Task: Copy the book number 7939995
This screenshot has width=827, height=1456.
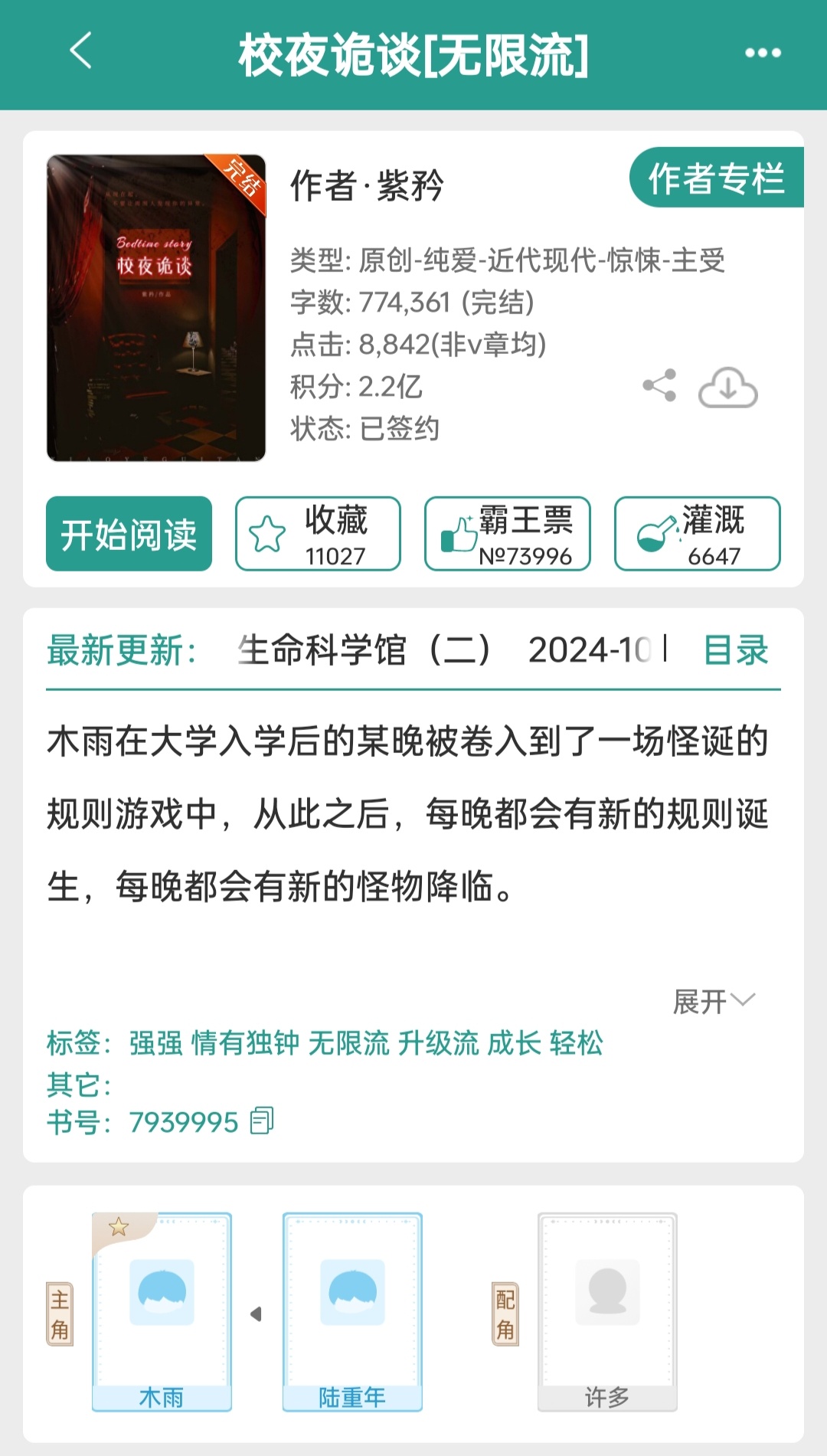Action: [262, 1121]
